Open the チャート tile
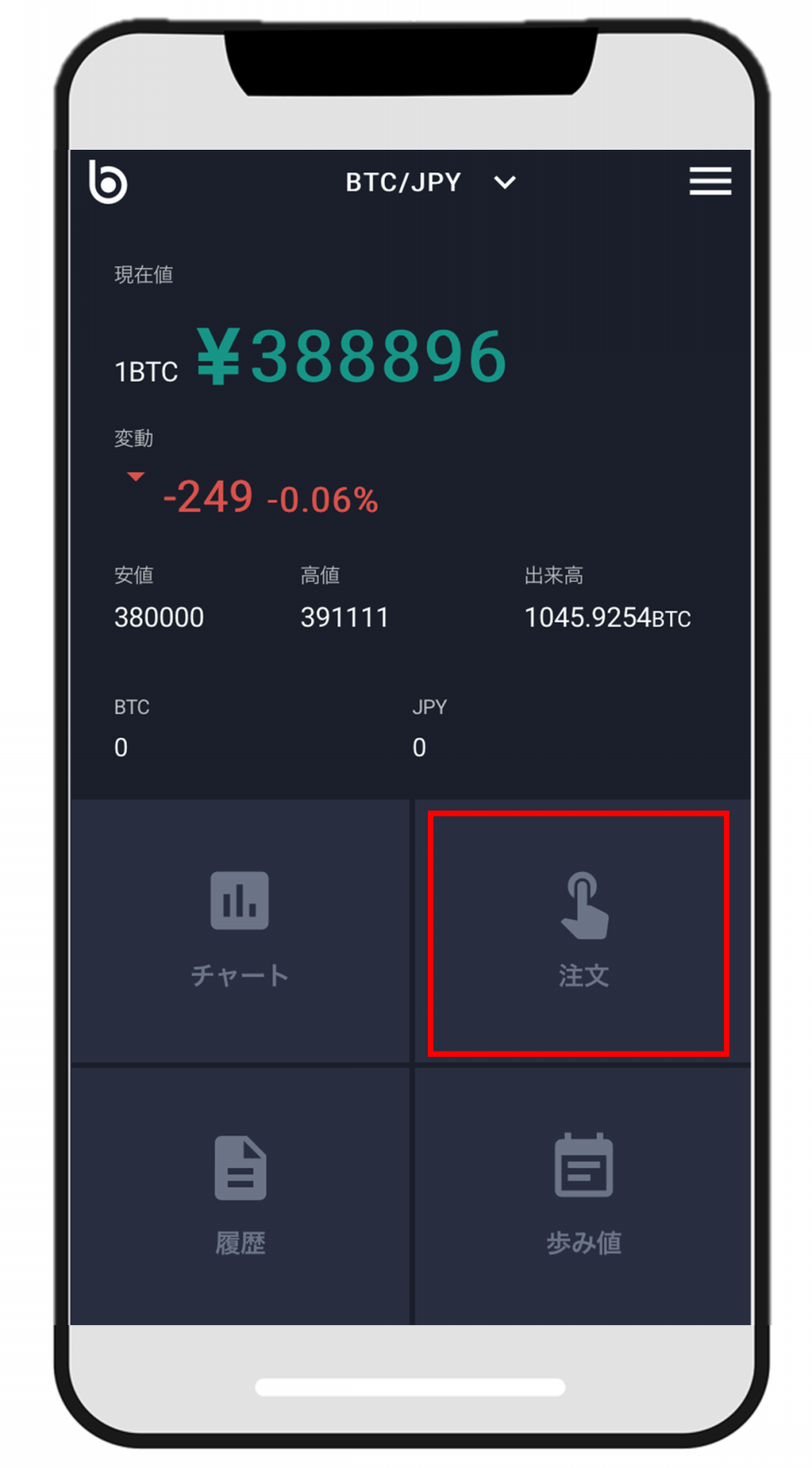812x1468 pixels. coord(240,931)
